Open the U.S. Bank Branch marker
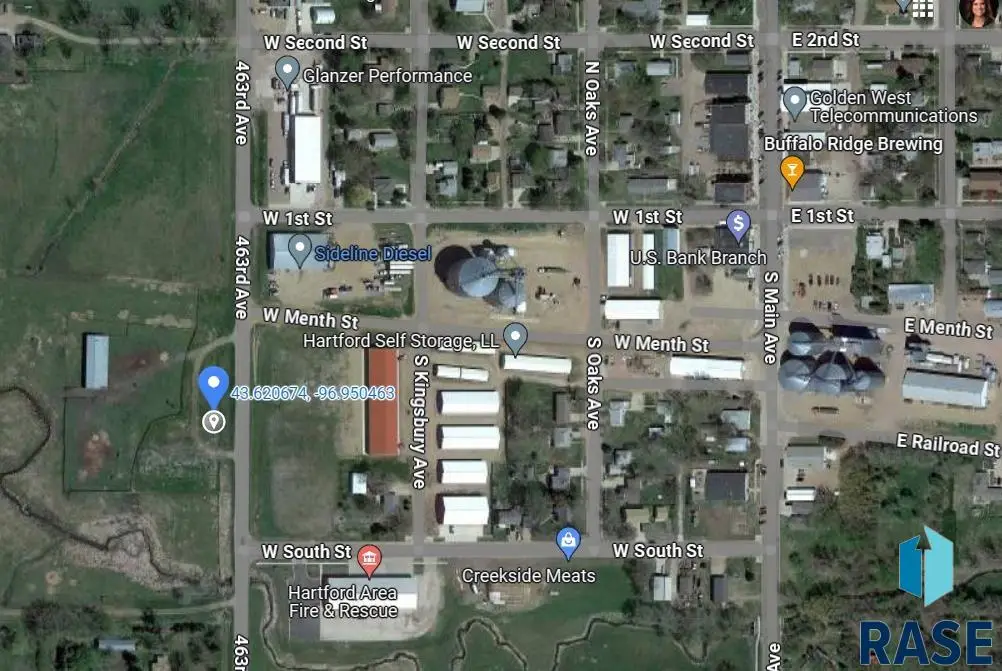Image resolution: width=1002 pixels, height=671 pixels. [x=738, y=224]
